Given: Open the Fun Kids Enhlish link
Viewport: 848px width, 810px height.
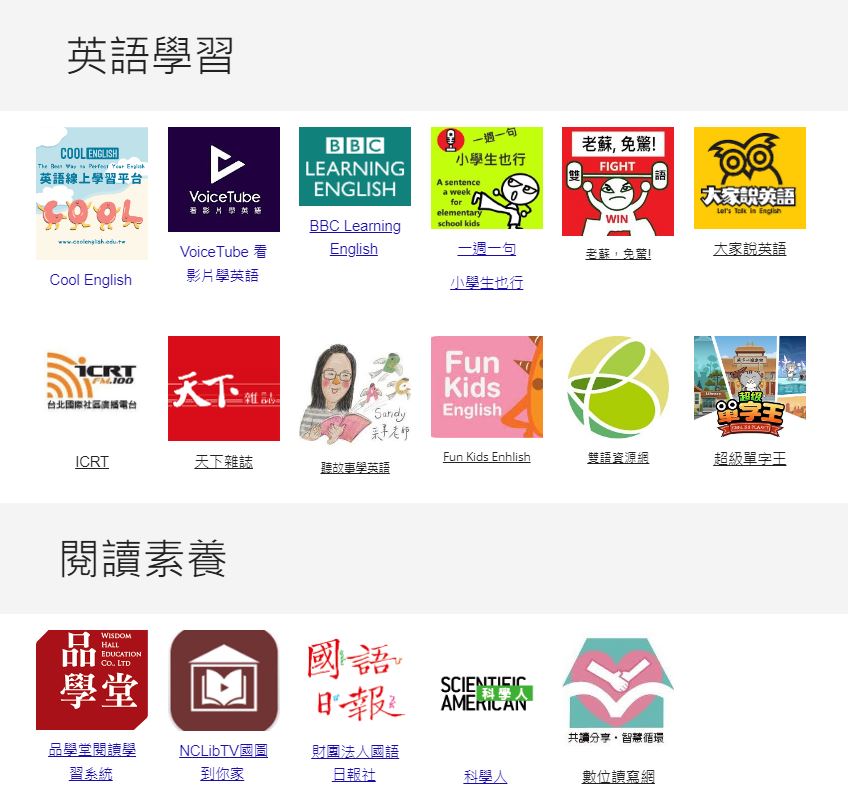Looking at the screenshot, I should (x=486, y=457).
